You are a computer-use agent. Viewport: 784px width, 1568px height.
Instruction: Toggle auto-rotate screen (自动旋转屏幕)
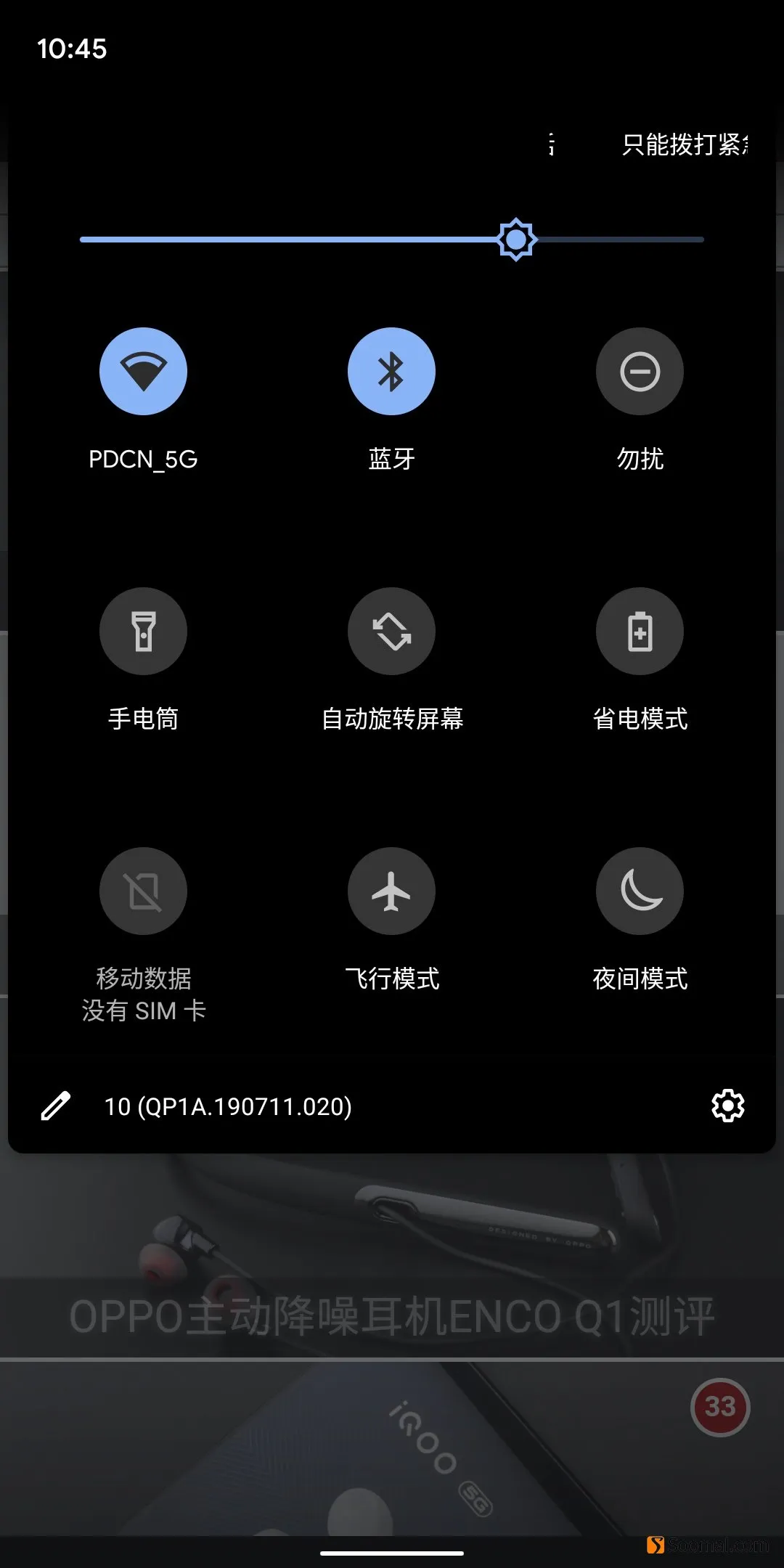point(391,631)
